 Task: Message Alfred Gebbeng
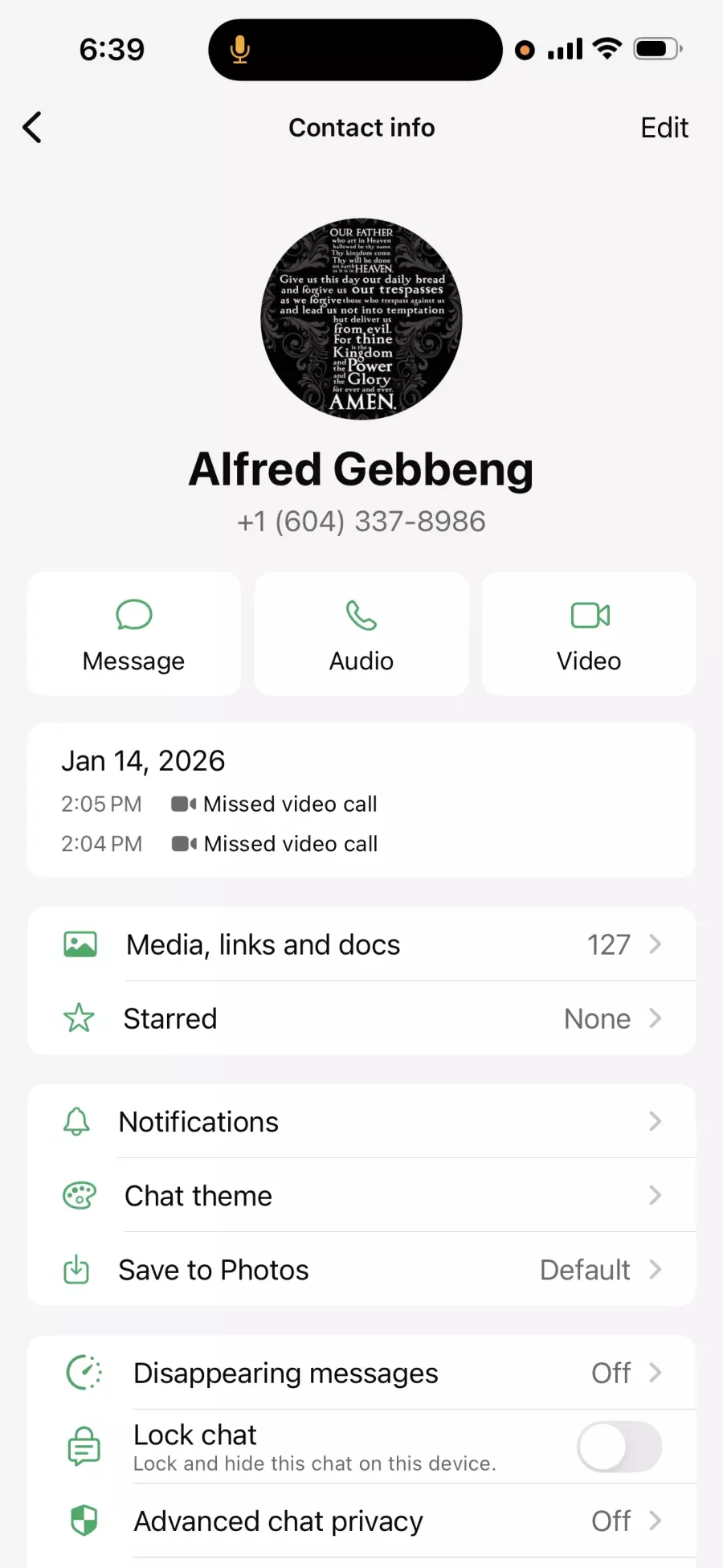click(134, 634)
